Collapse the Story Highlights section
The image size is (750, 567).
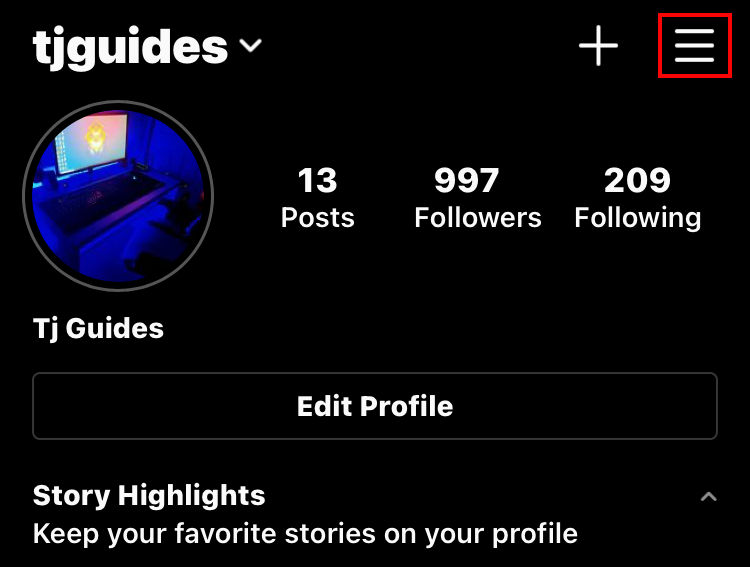click(708, 497)
